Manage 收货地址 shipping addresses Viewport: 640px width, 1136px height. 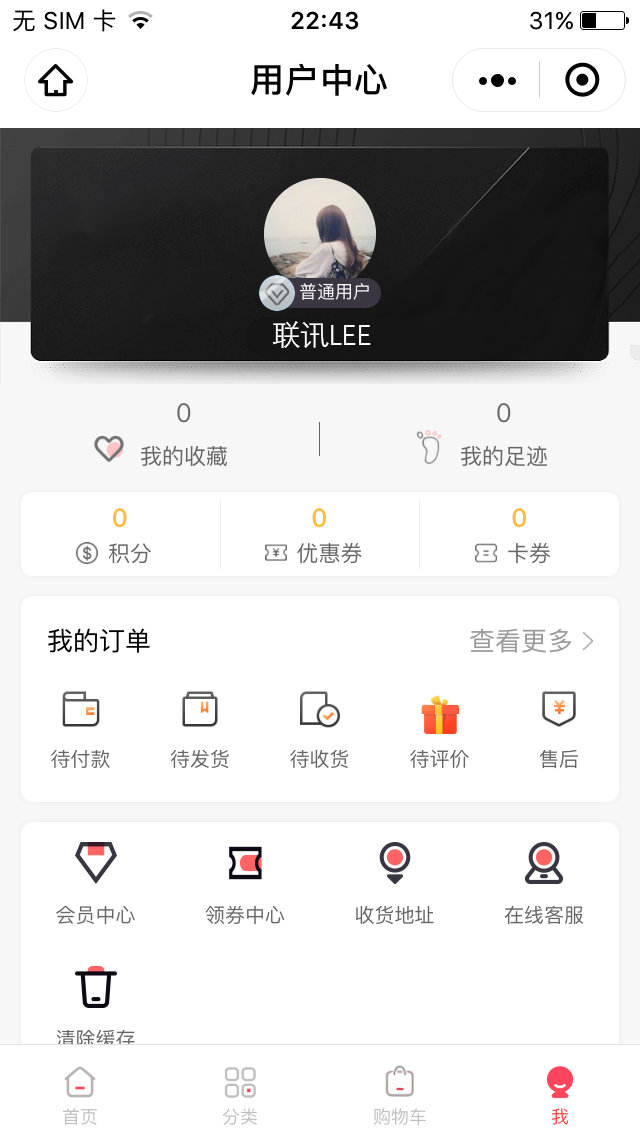tap(395, 882)
